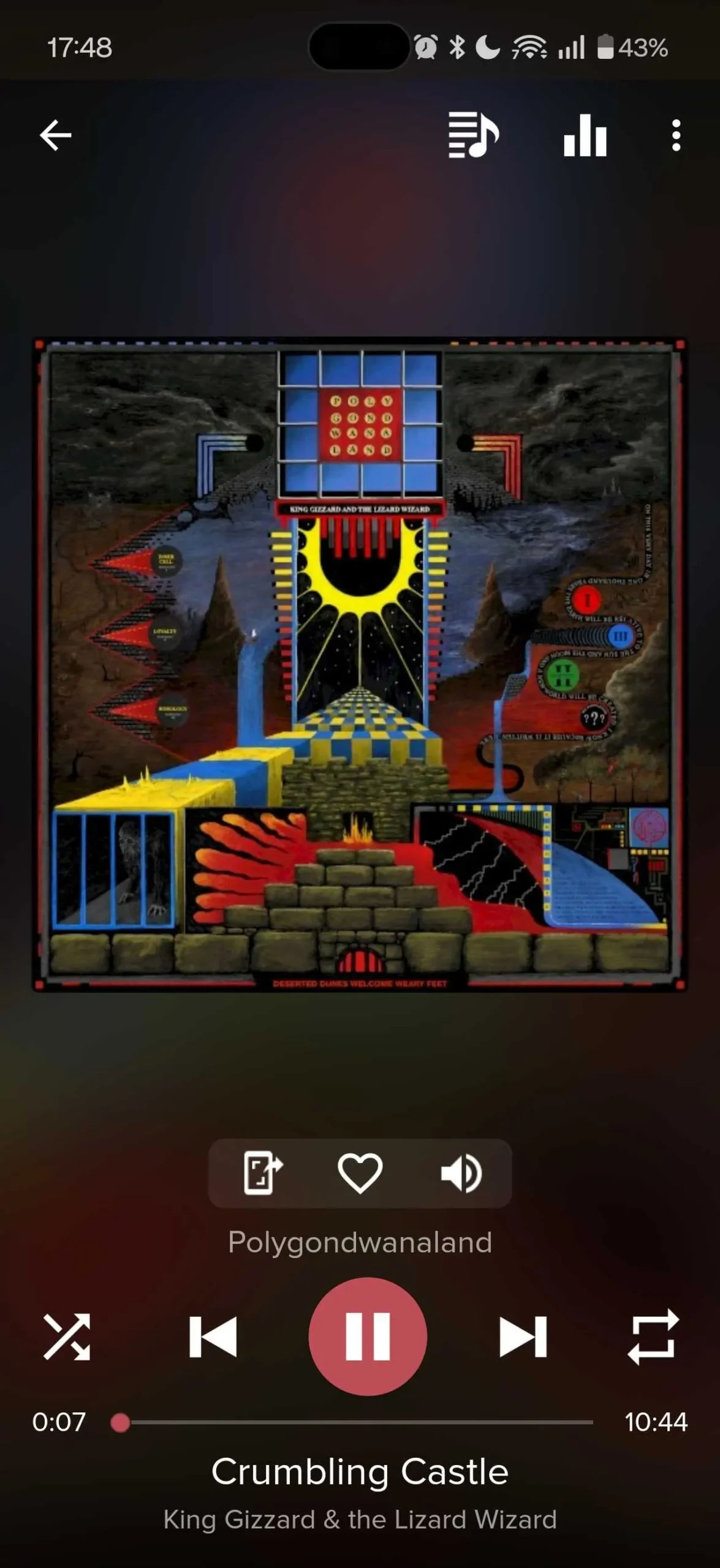Cast playback to another device
Screen dimensions: 720x1568
pos(263,1173)
